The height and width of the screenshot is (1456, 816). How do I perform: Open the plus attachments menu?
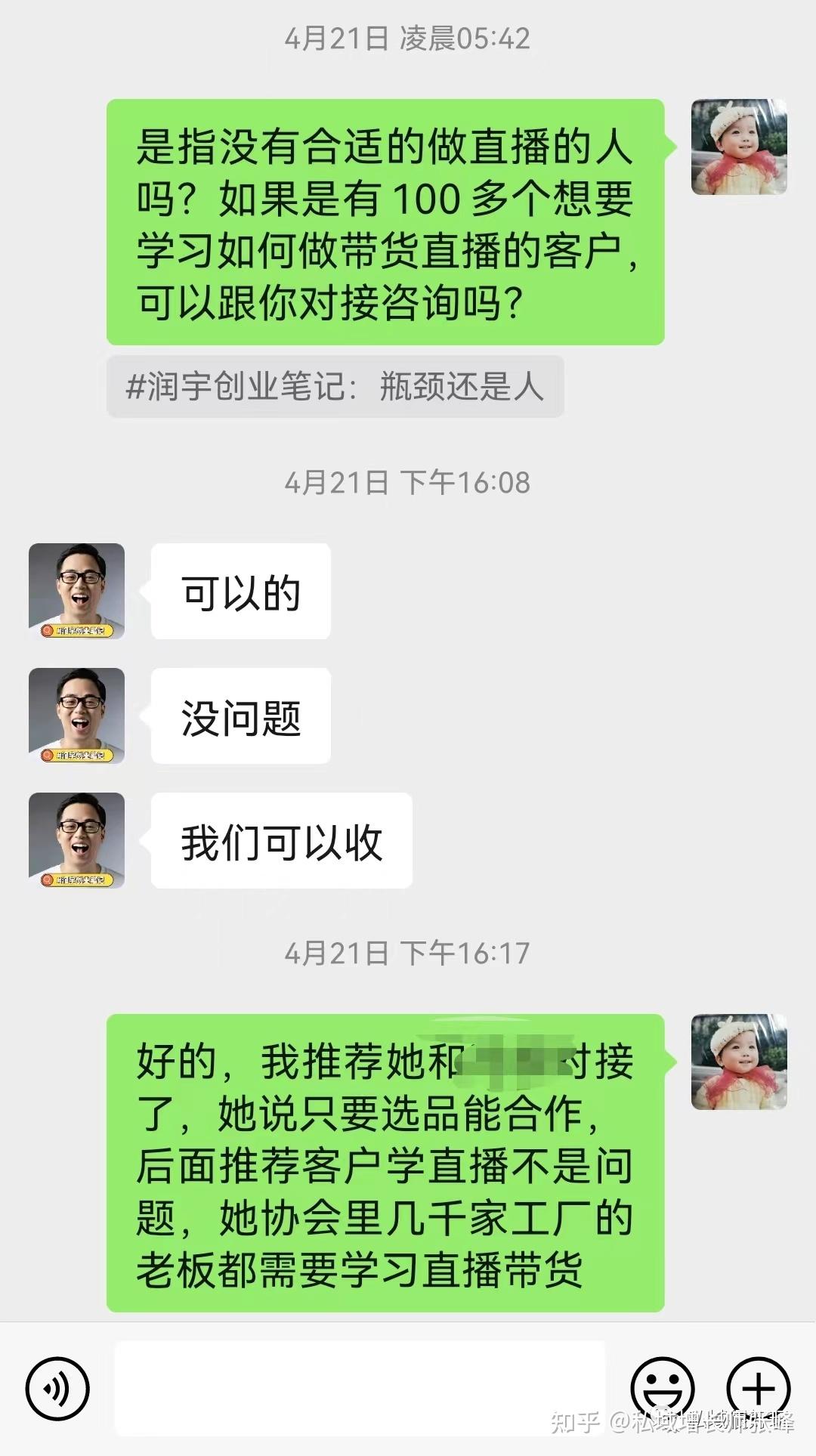tap(759, 1389)
